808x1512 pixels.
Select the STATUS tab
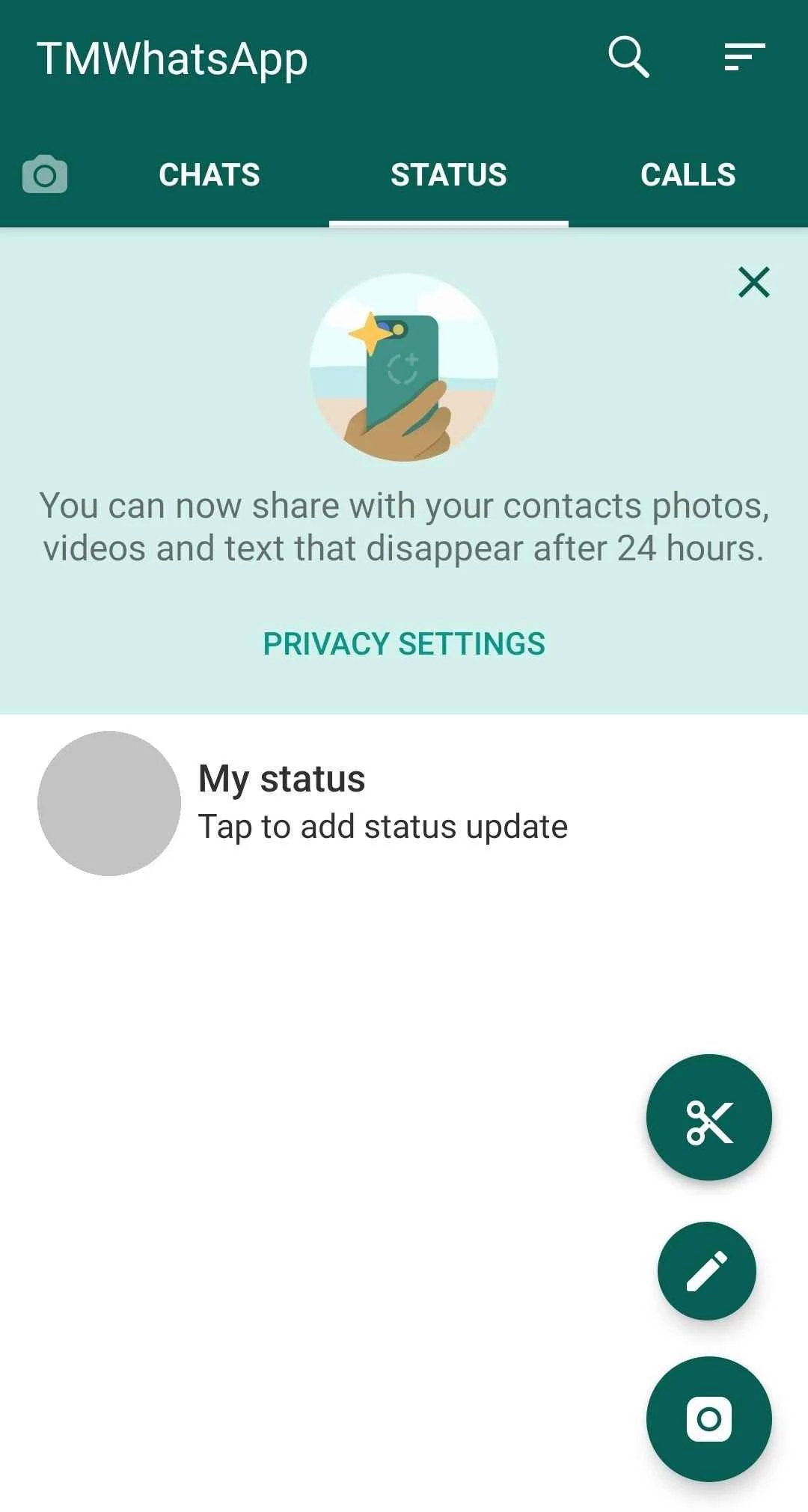pos(449,175)
